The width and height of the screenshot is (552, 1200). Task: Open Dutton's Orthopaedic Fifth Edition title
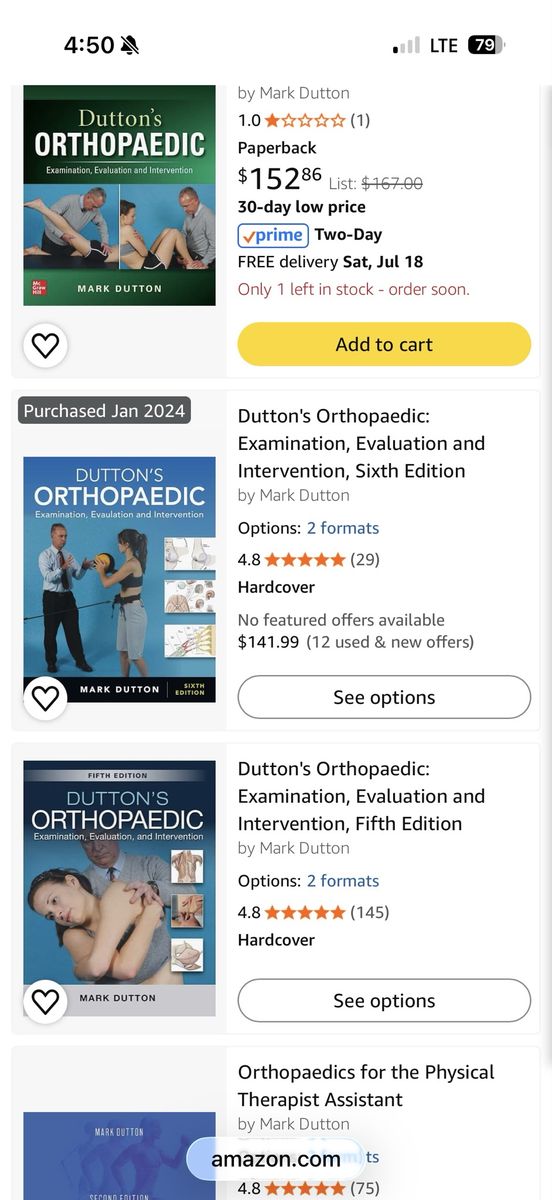click(361, 796)
